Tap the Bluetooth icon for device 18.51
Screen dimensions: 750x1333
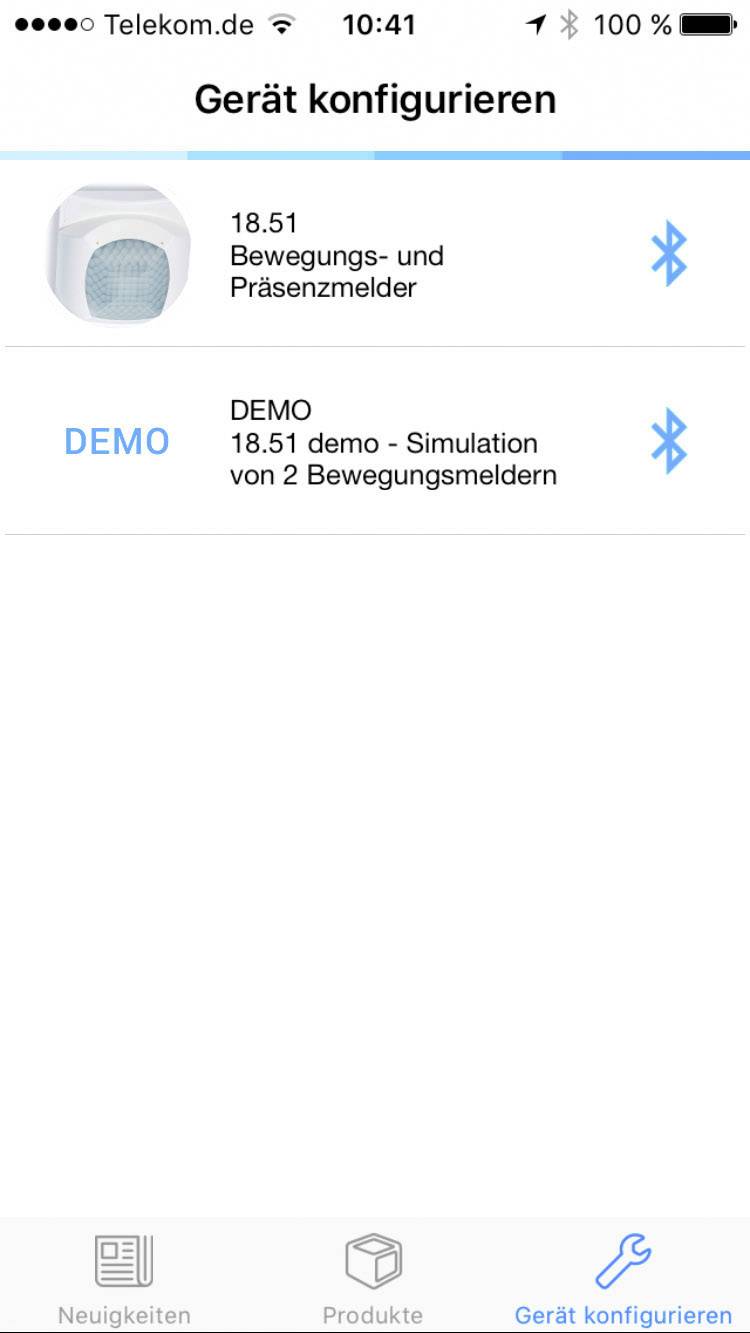point(669,253)
